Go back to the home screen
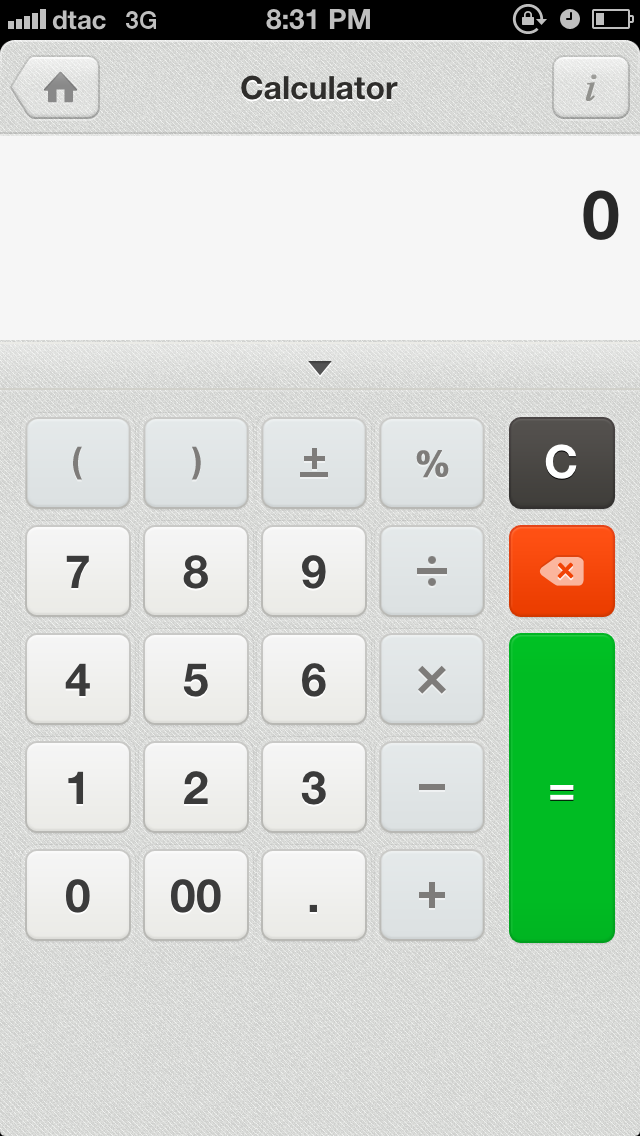This screenshot has width=640, height=1136. (x=56, y=88)
